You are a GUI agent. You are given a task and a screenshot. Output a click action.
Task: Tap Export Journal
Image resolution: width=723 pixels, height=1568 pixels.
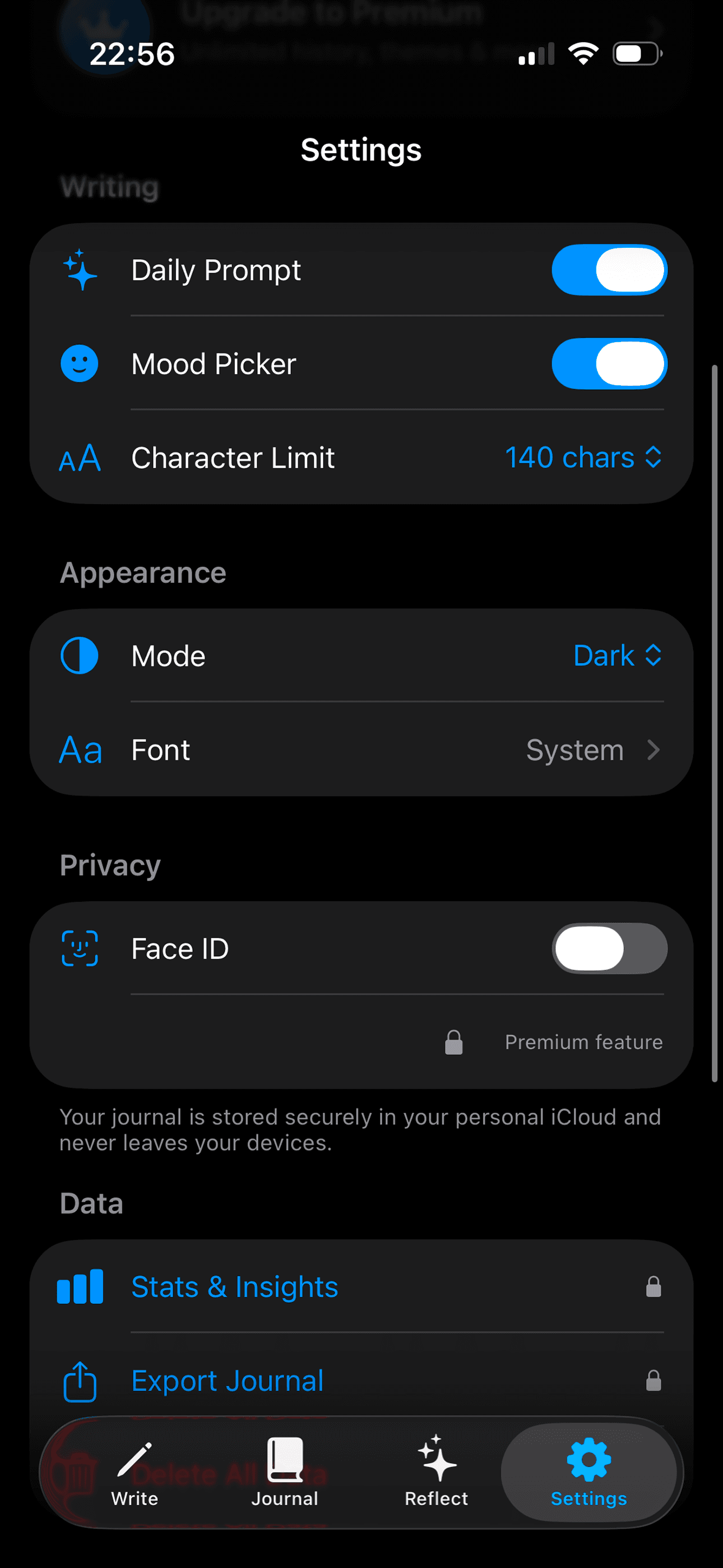[x=228, y=1381]
